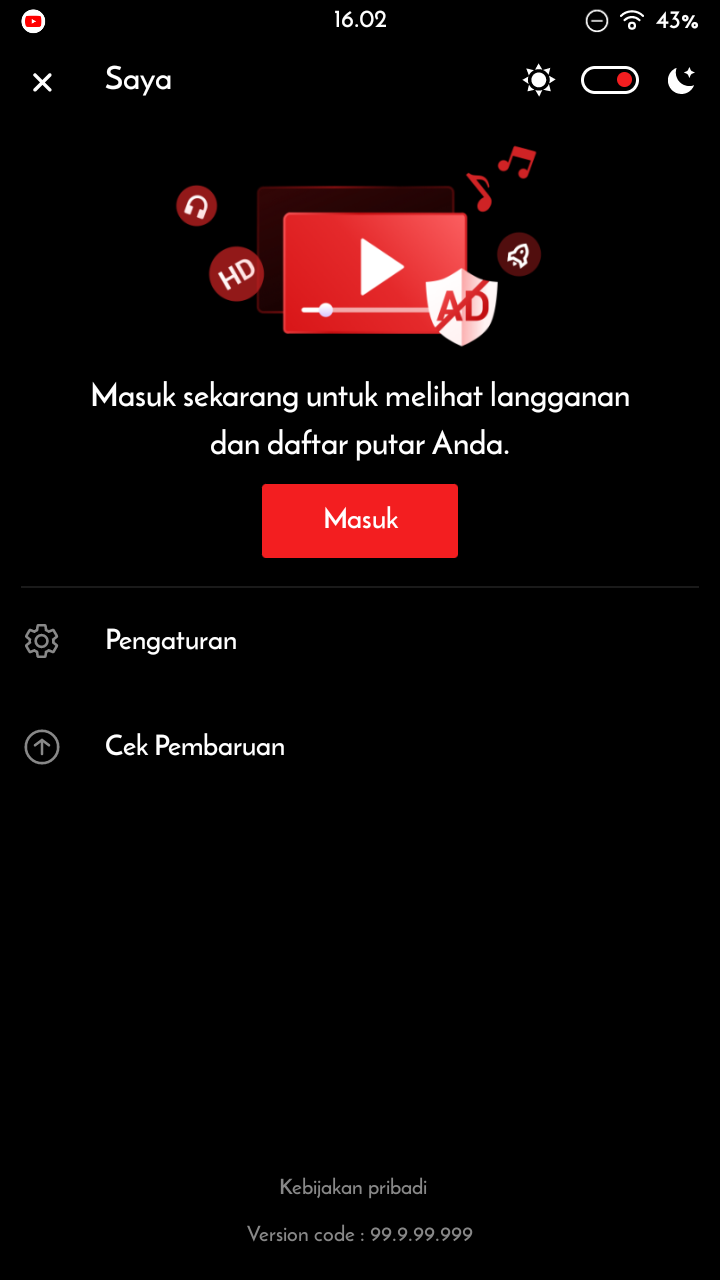This screenshot has width=720, height=1280.
Task: Toggle the light/dark theme switch
Action: coord(610,81)
